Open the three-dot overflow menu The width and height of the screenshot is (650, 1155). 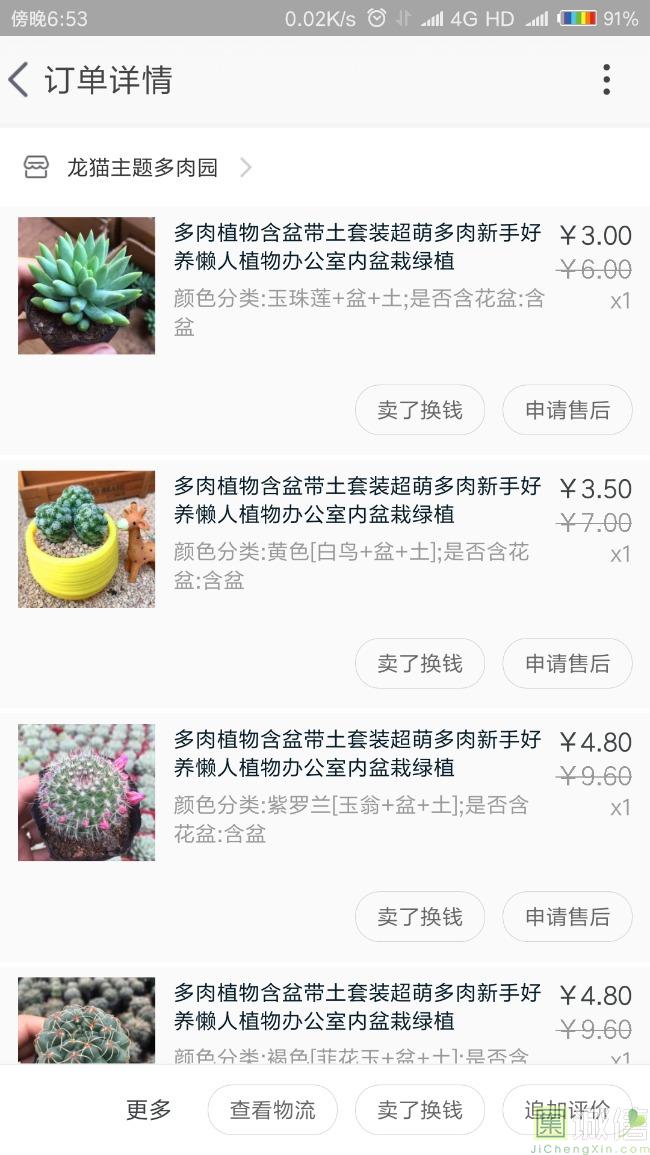(x=606, y=80)
